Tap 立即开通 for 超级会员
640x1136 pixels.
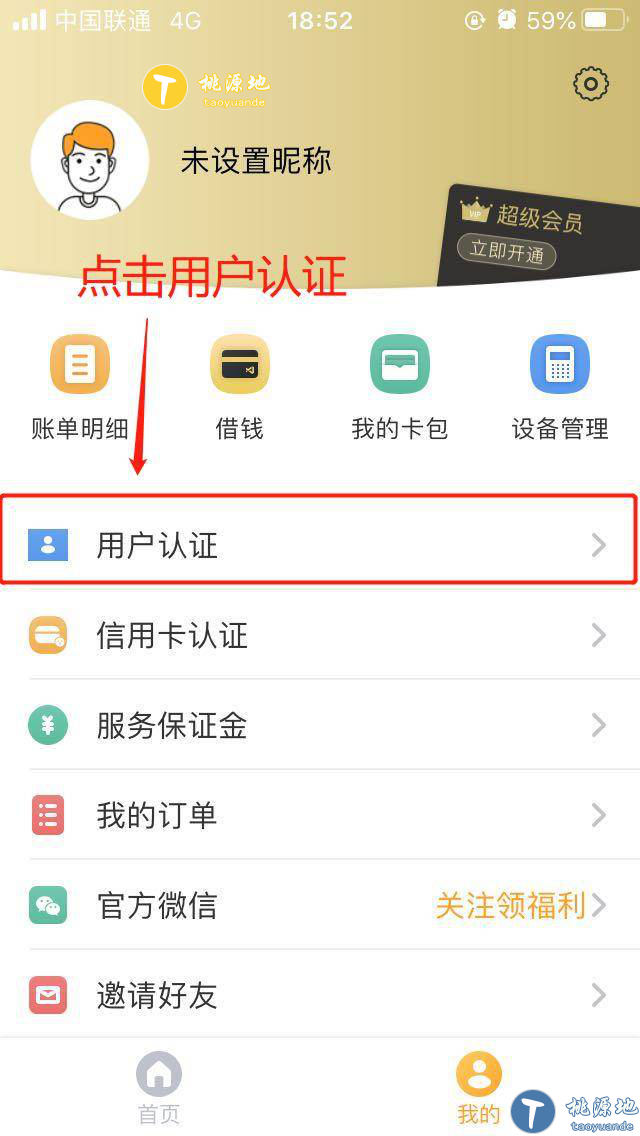coord(507,251)
